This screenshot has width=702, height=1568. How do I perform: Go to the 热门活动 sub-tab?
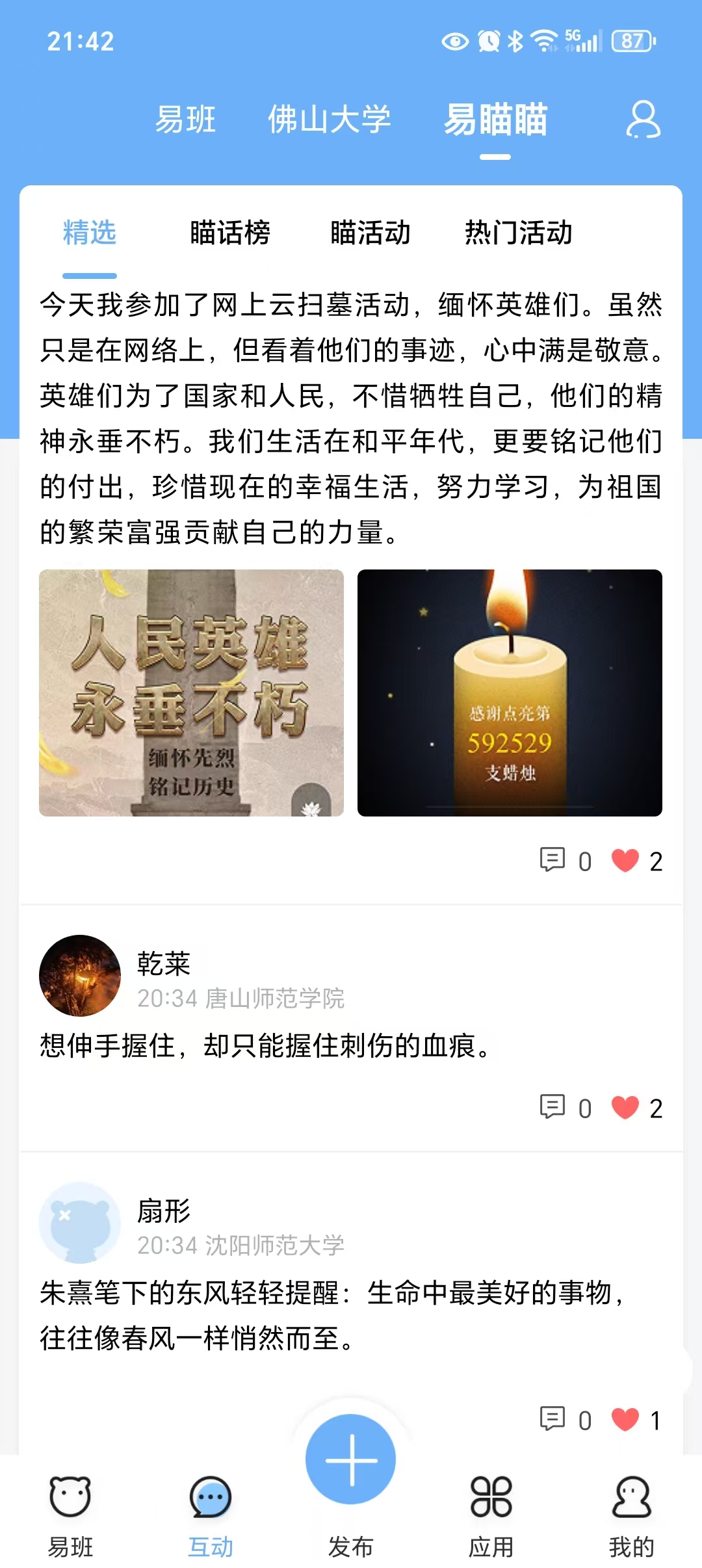coord(518,233)
